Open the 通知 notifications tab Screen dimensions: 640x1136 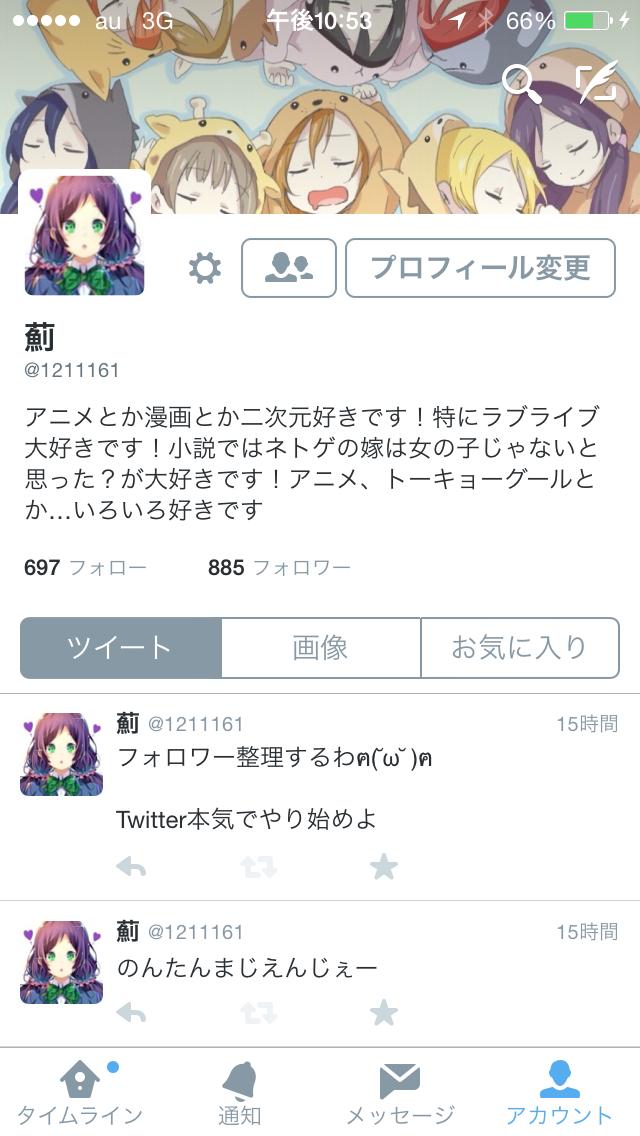tap(240, 1092)
